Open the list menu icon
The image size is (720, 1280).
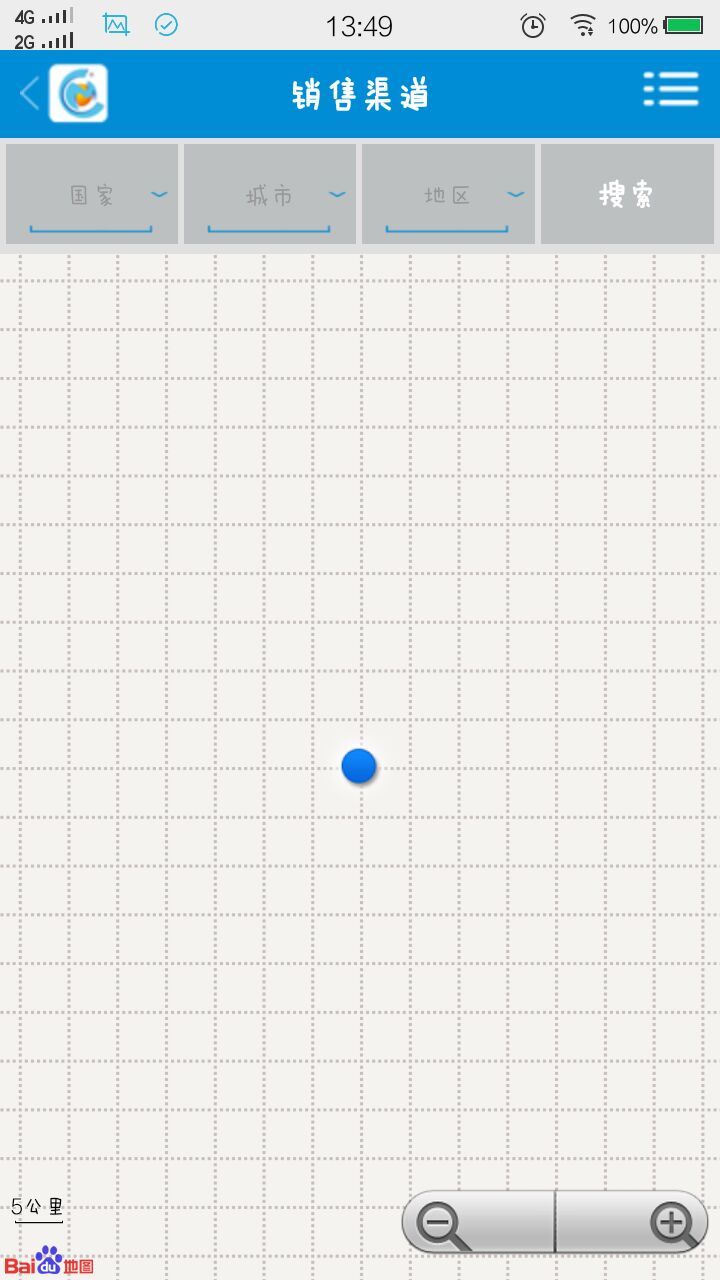point(670,90)
